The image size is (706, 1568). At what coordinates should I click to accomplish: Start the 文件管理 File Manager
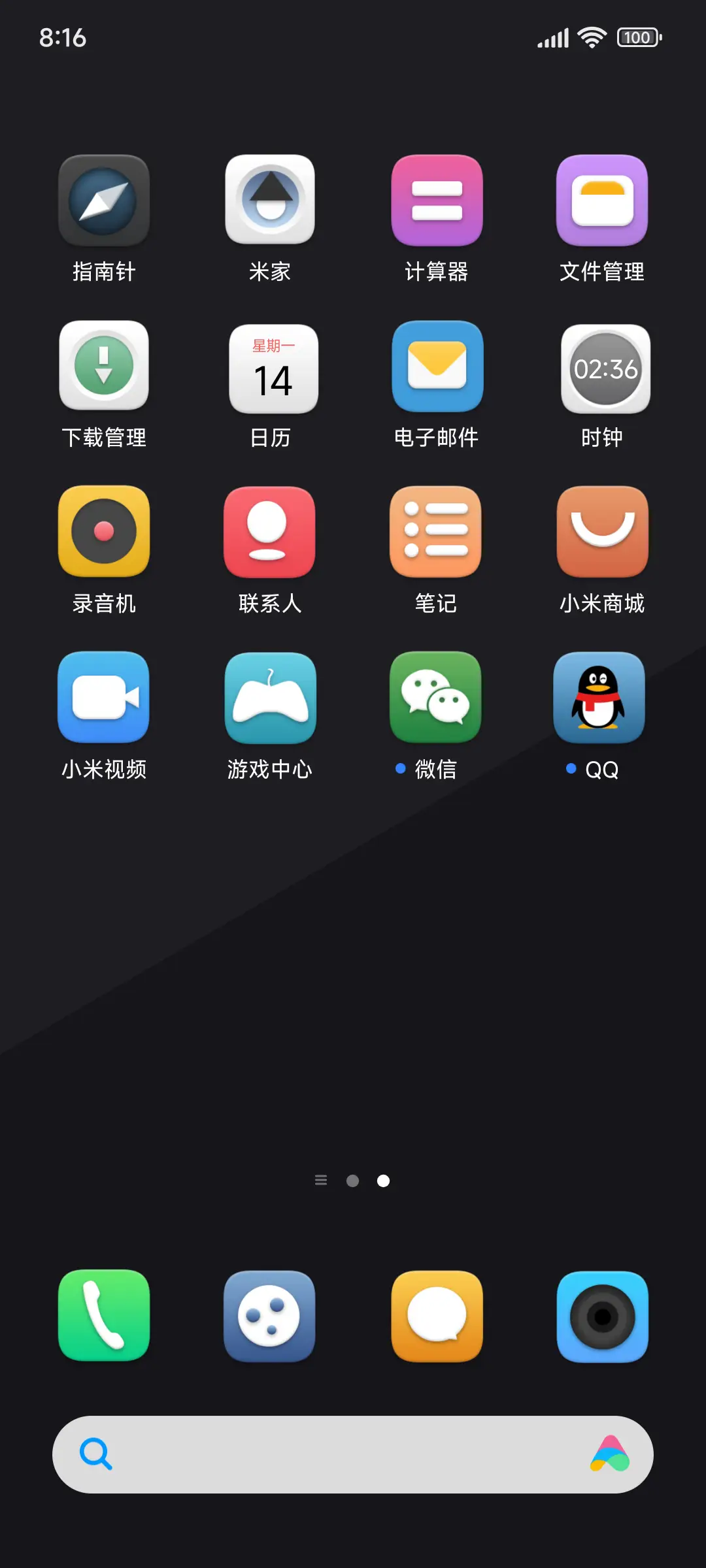[602, 201]
